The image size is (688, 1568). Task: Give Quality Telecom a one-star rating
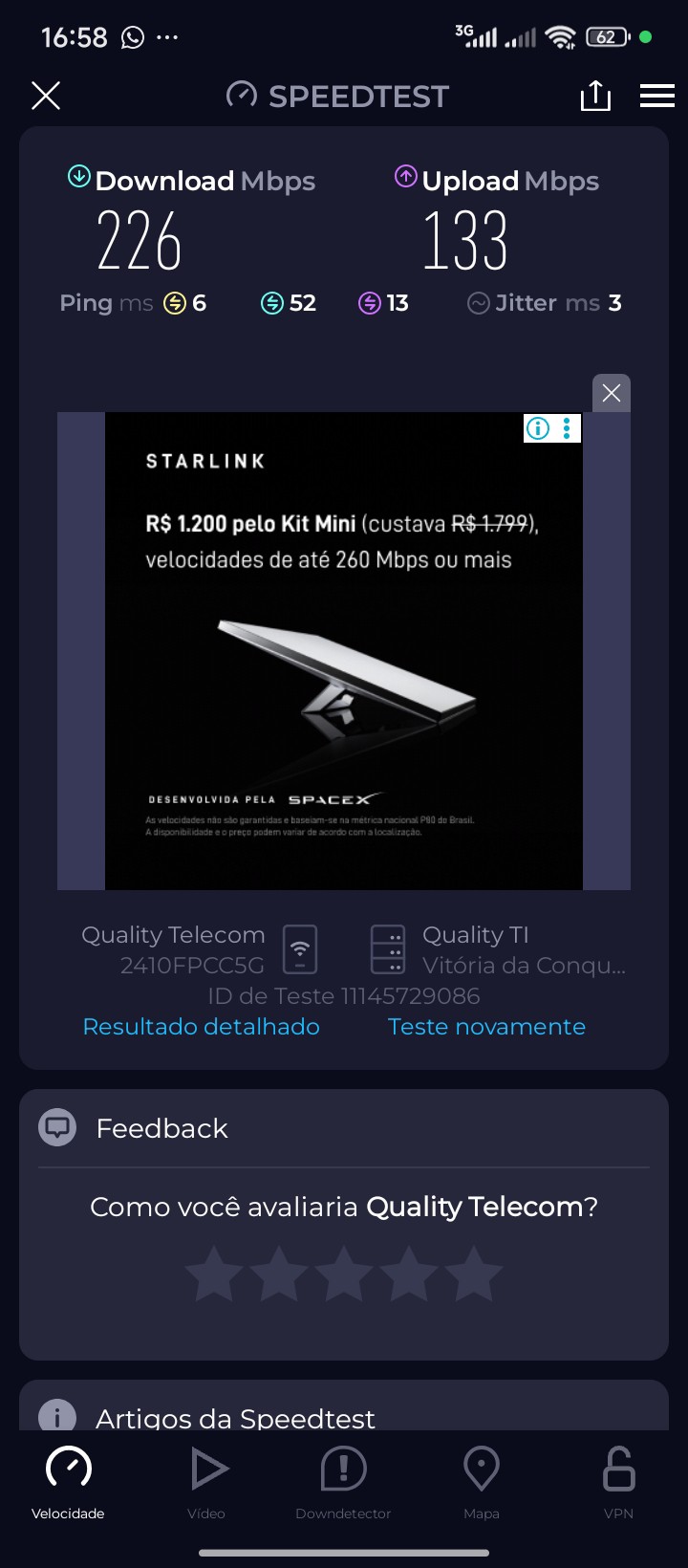coord(214,1274)
